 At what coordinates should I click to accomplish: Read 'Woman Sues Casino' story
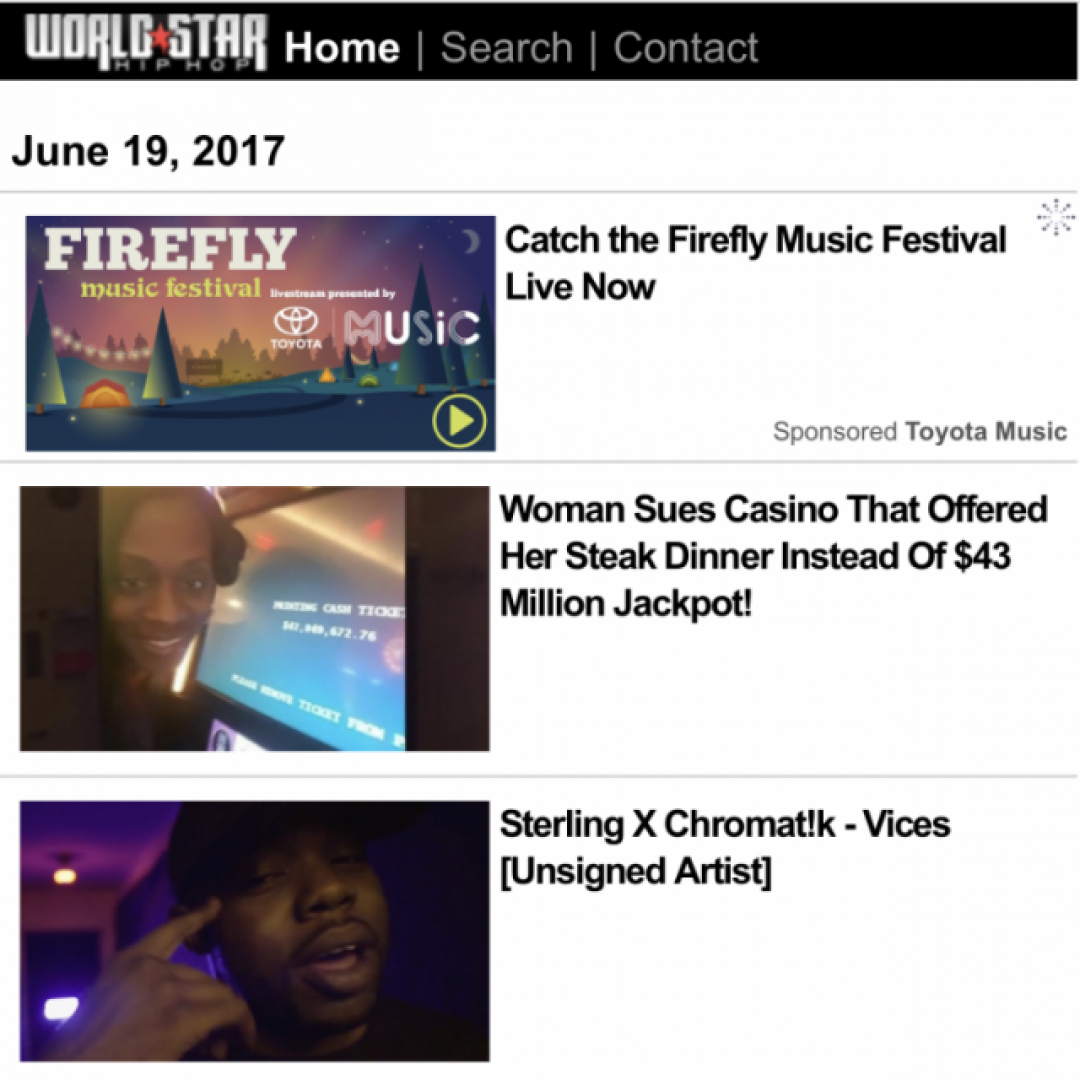point(773,556)
